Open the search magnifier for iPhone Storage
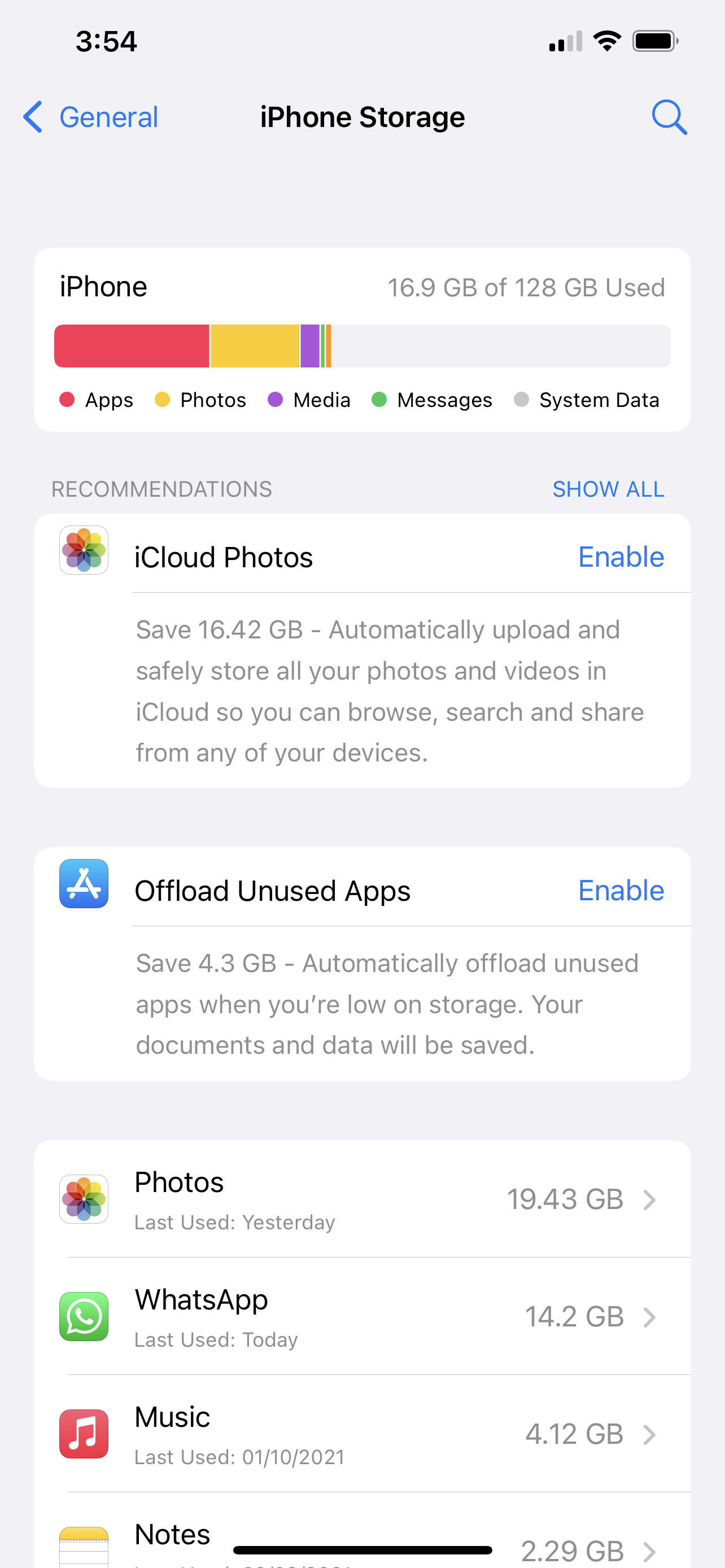725x1568 pixels. coord(670,117)
